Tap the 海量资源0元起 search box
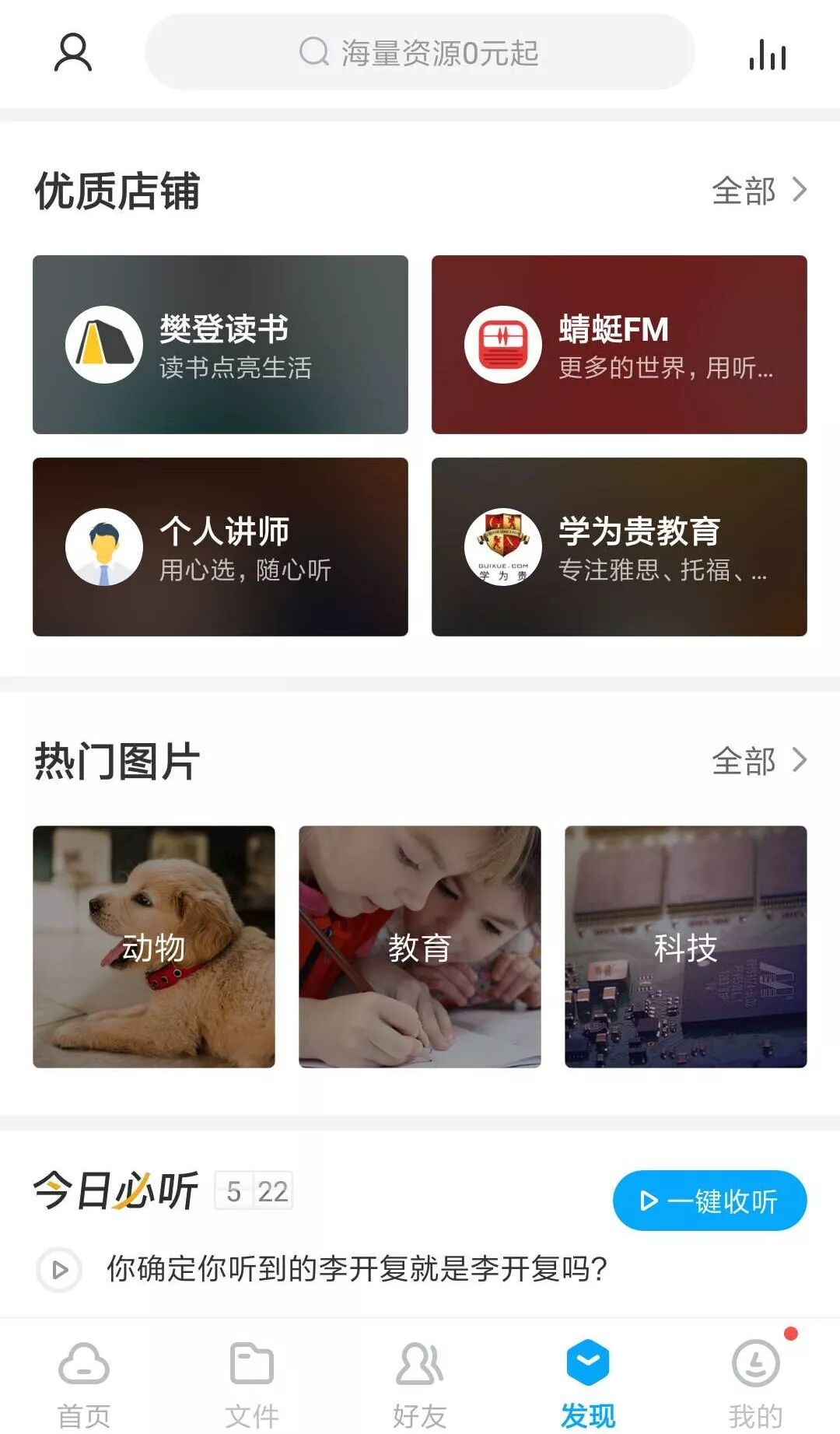This screenshot has height=1434, width=840. coord(419,53)
